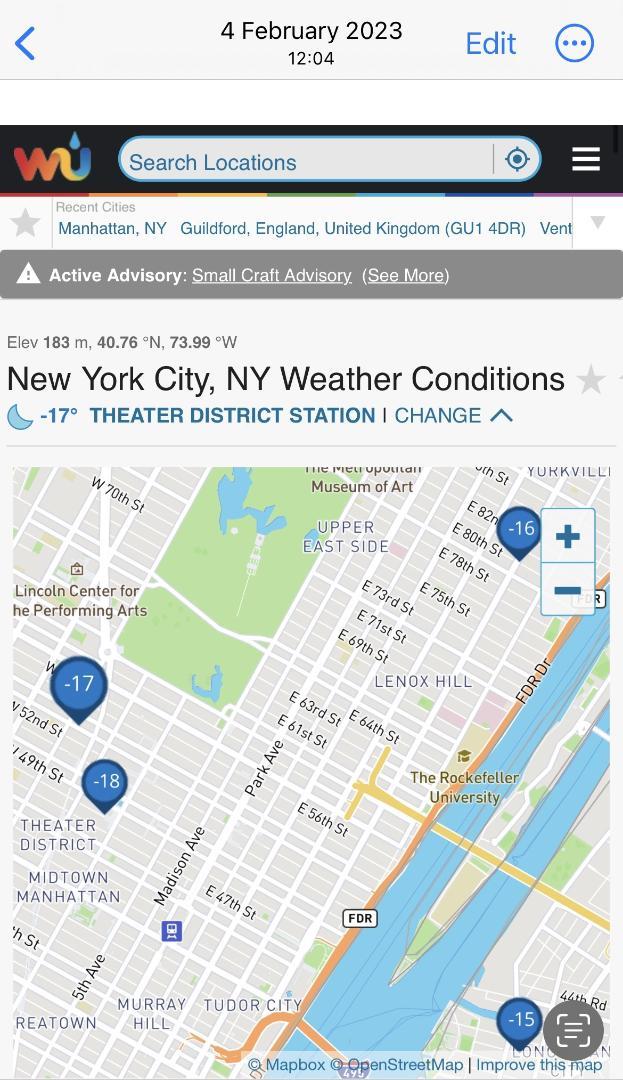The height and width of the screenshot is (1080, 623).
Task: Use current location target icon
Action: coord(517,160)
